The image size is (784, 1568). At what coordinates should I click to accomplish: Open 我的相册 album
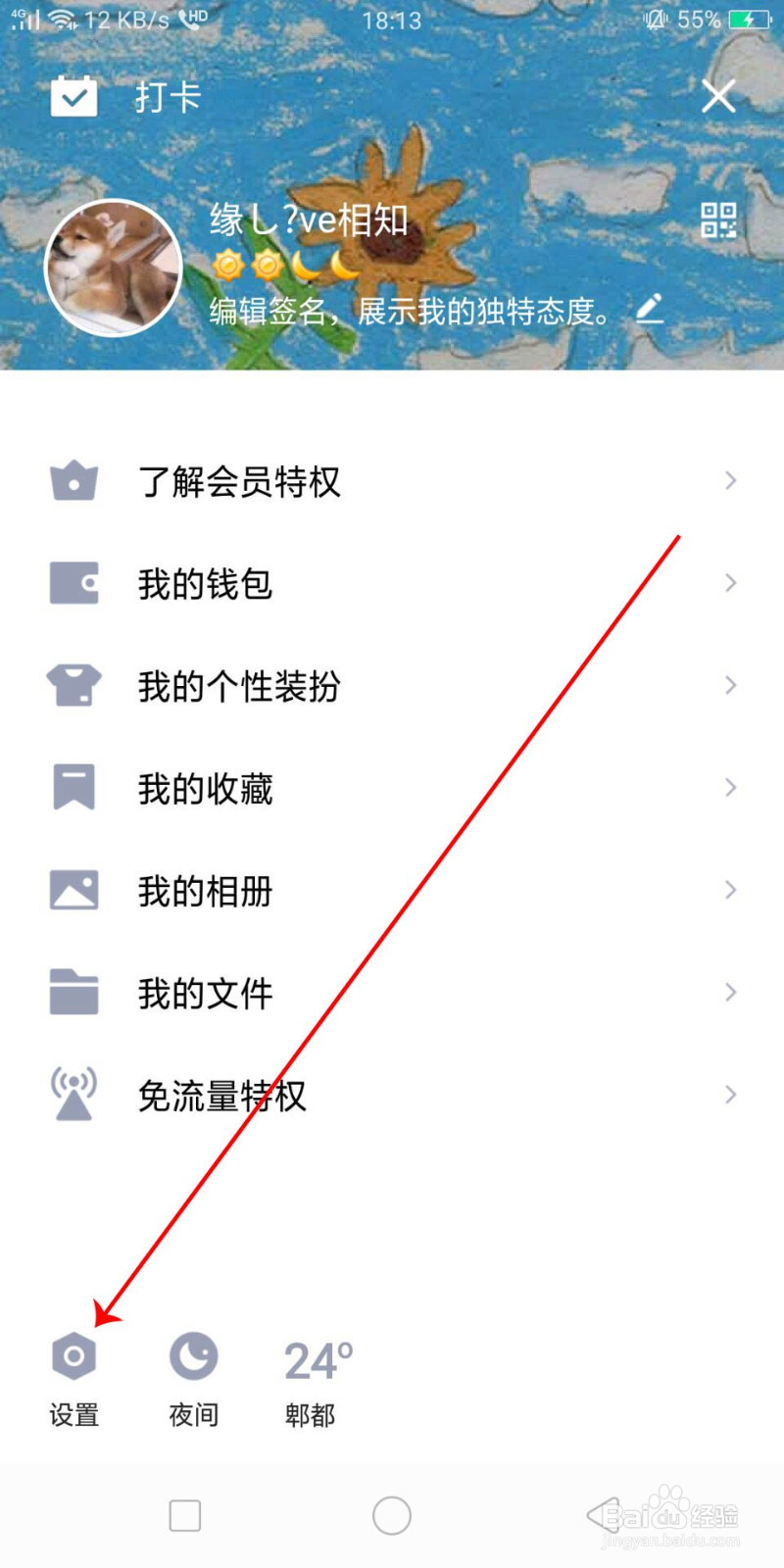(392, 891)
